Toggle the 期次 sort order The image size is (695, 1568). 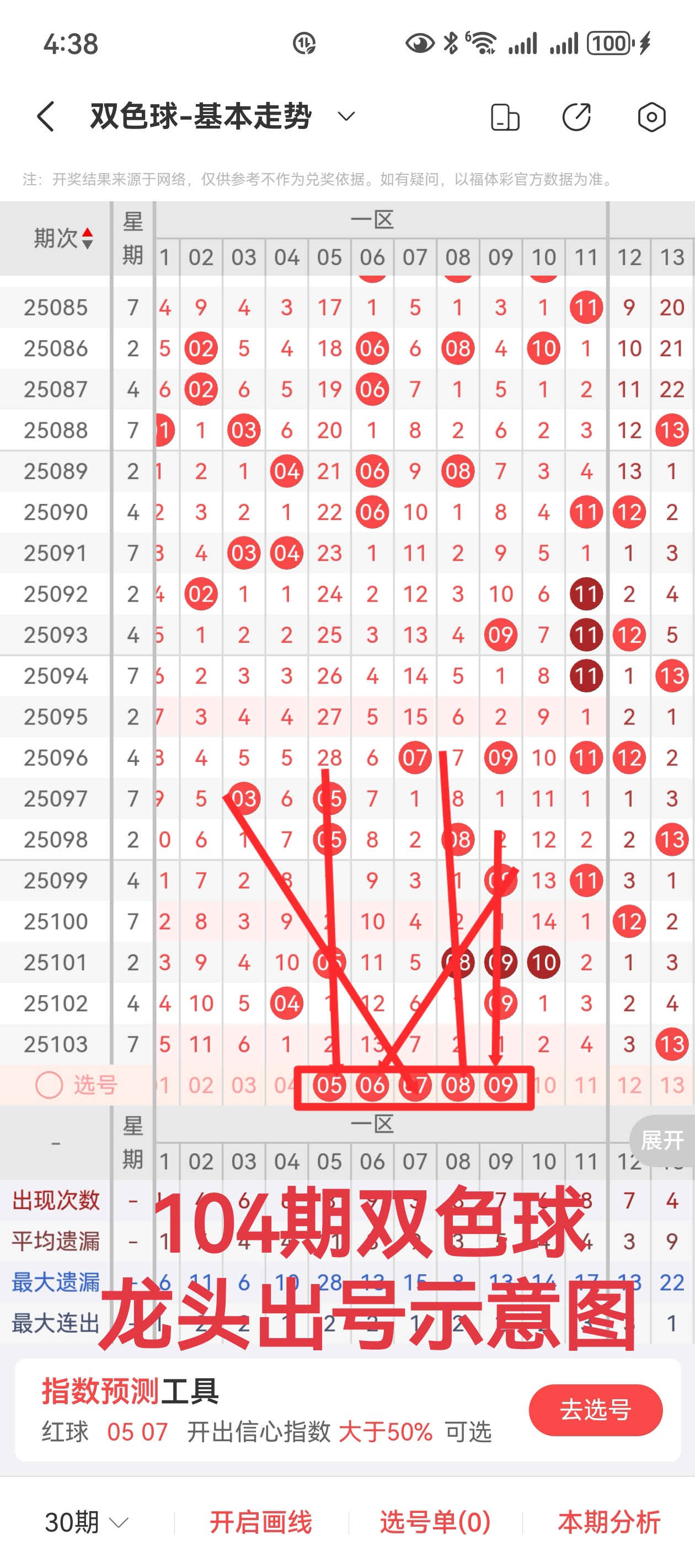(x=63, y=238)
